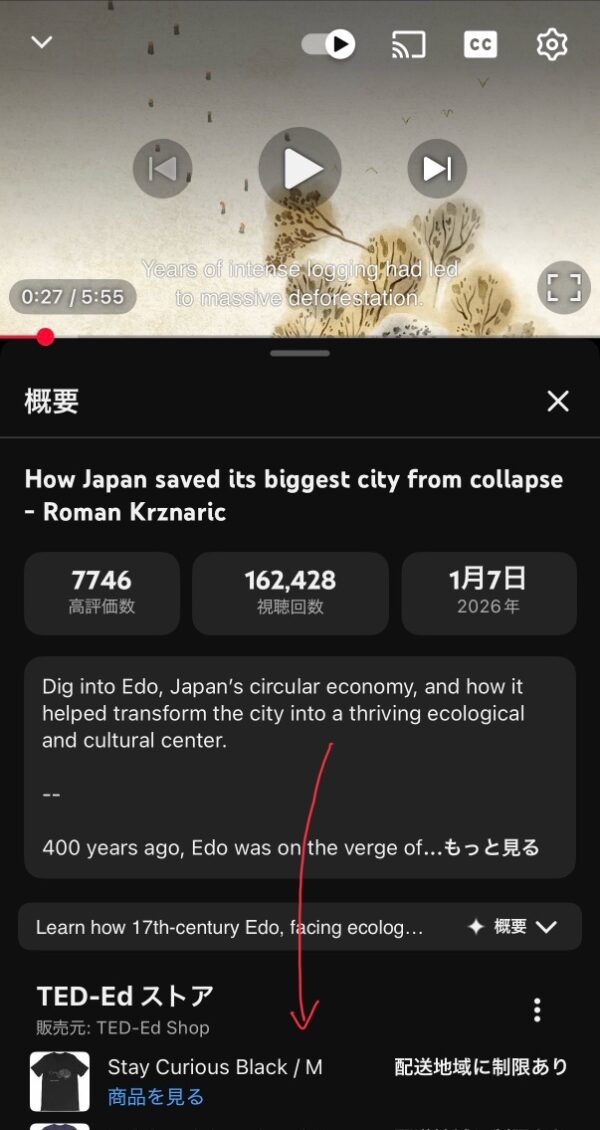Screen dimensions: 600x1130
Task: Cast the video to another device
Action: [408, 44]
